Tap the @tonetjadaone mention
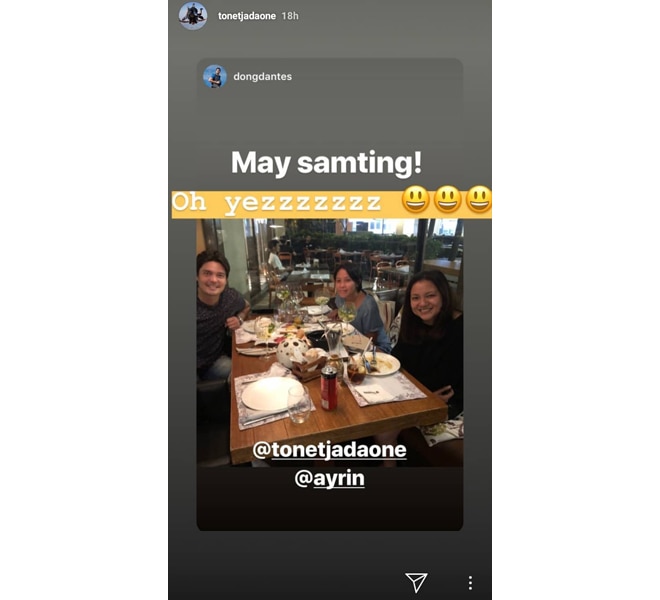Screen dimensions: 660x600 point(329,450)
